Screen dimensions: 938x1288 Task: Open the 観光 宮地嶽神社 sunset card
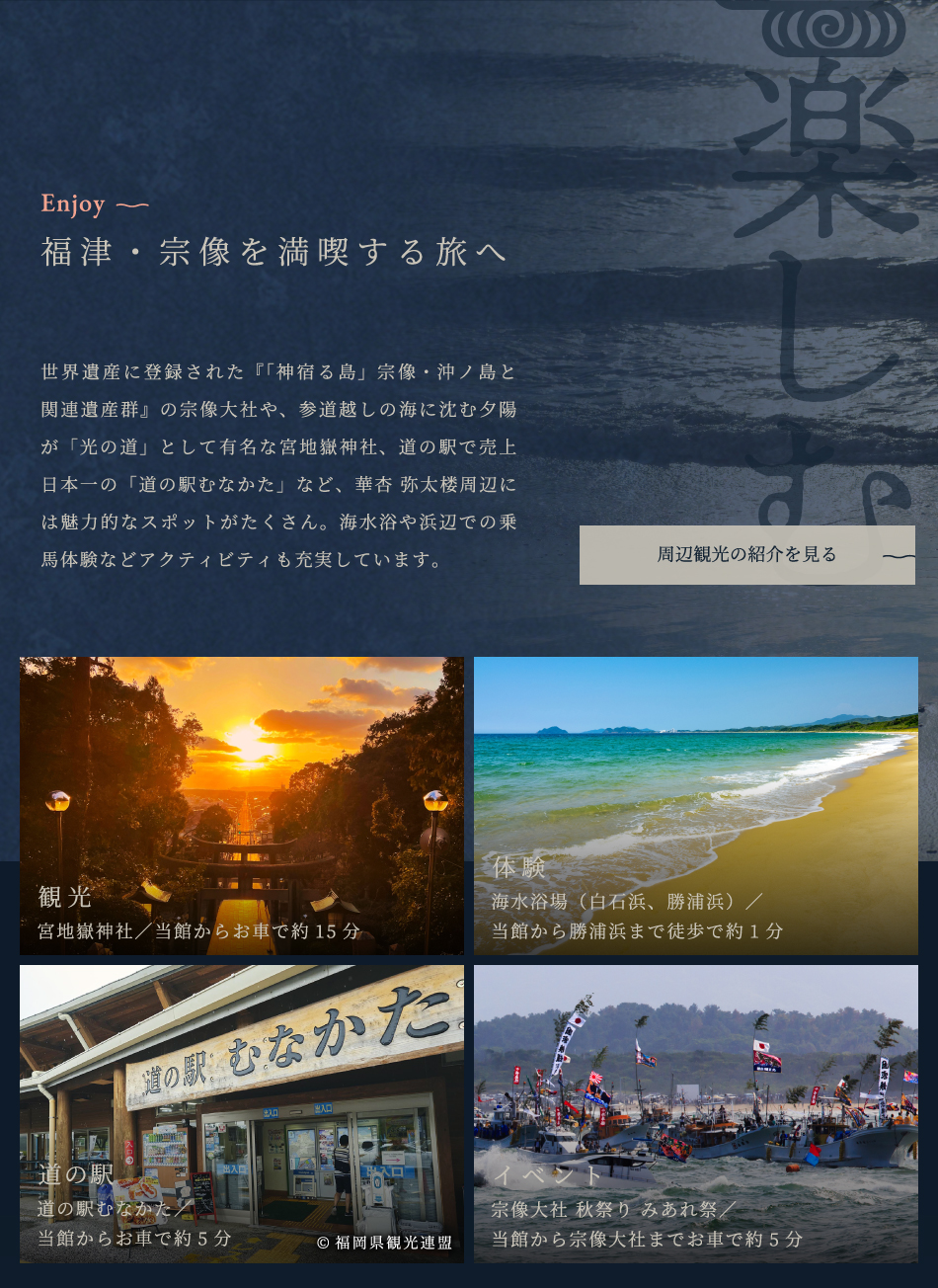pyautogui.click(x=241, y=805)
